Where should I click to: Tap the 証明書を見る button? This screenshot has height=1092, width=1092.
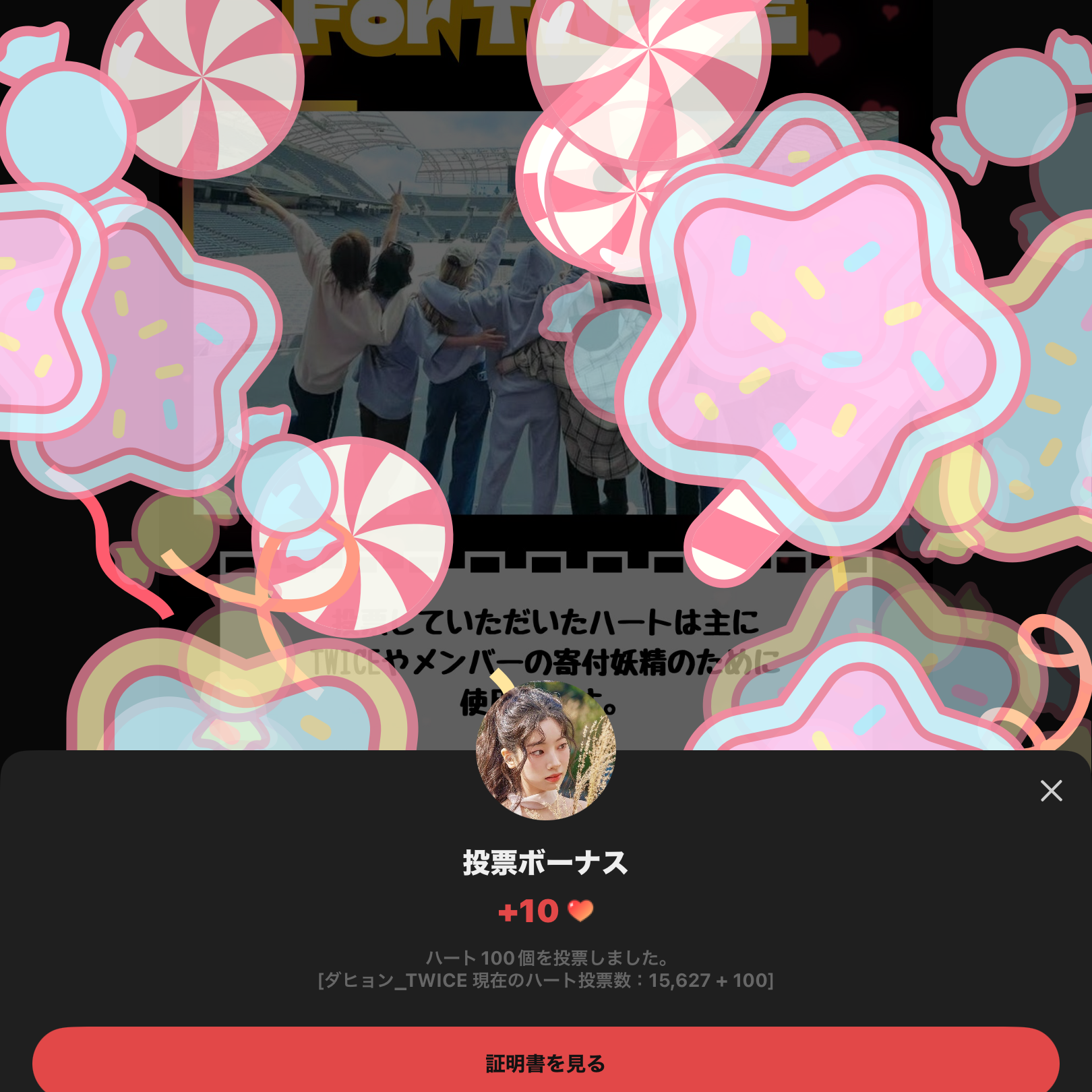coord(545,1062)
